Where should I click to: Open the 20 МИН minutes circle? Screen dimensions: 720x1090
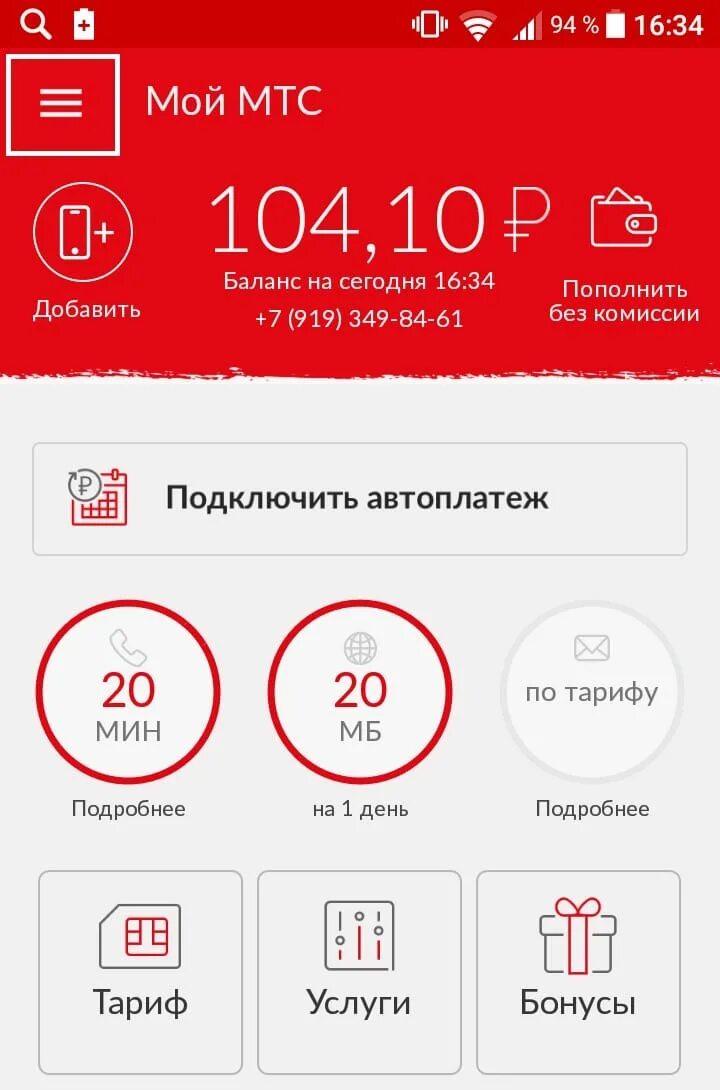(128, 692)
